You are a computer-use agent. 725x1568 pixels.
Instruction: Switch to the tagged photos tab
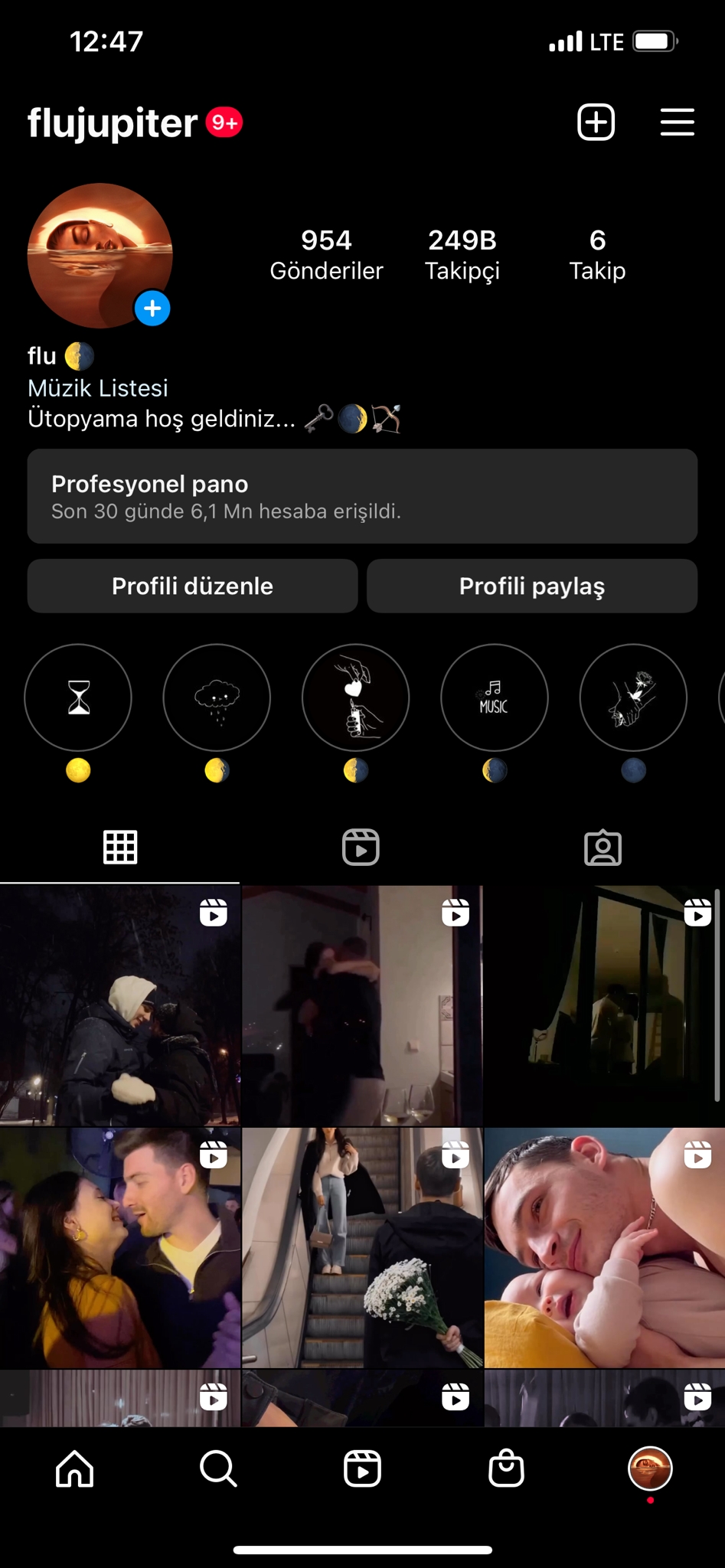[603, 848]
